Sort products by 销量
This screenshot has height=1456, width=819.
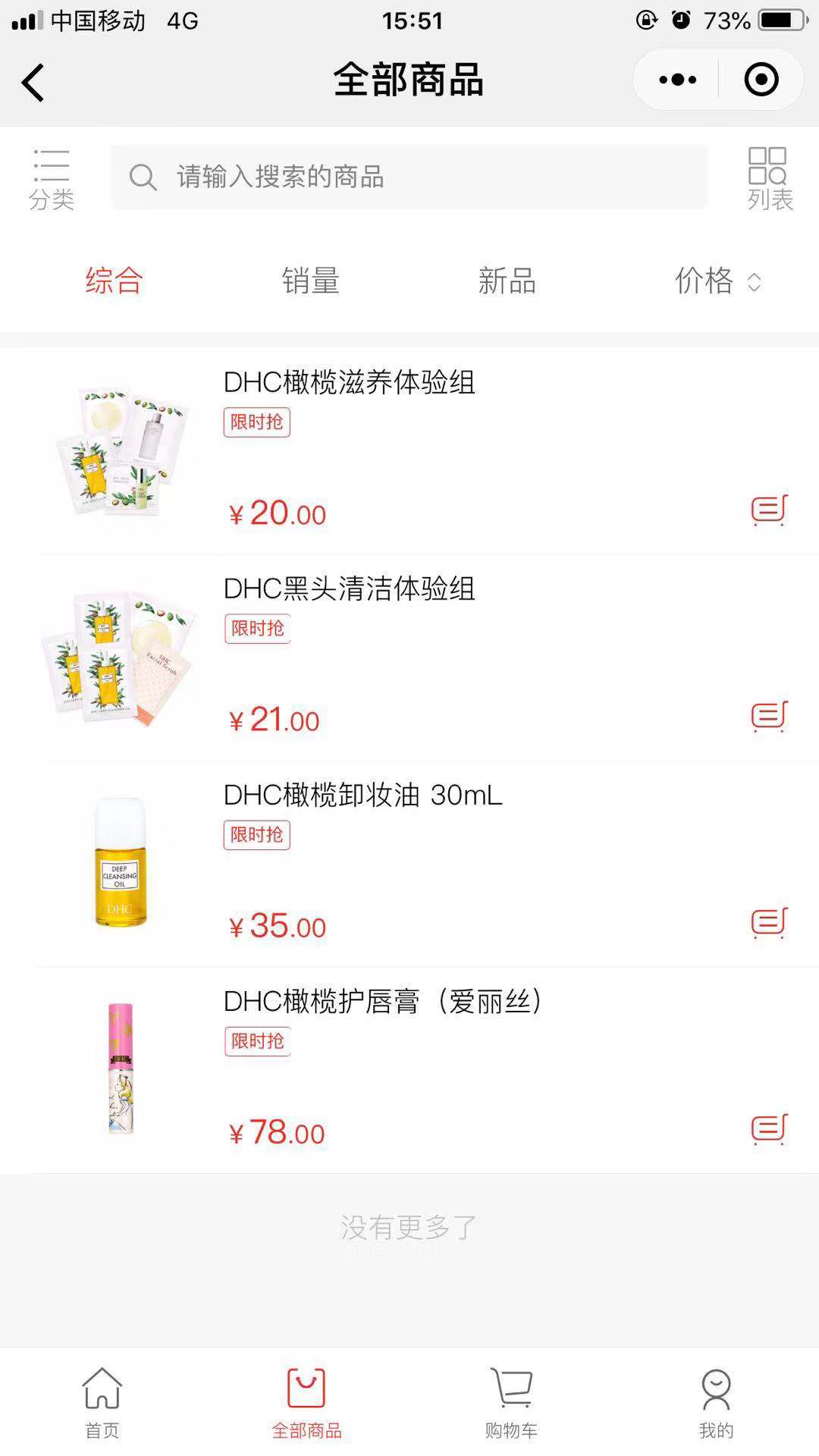[310, 281]
